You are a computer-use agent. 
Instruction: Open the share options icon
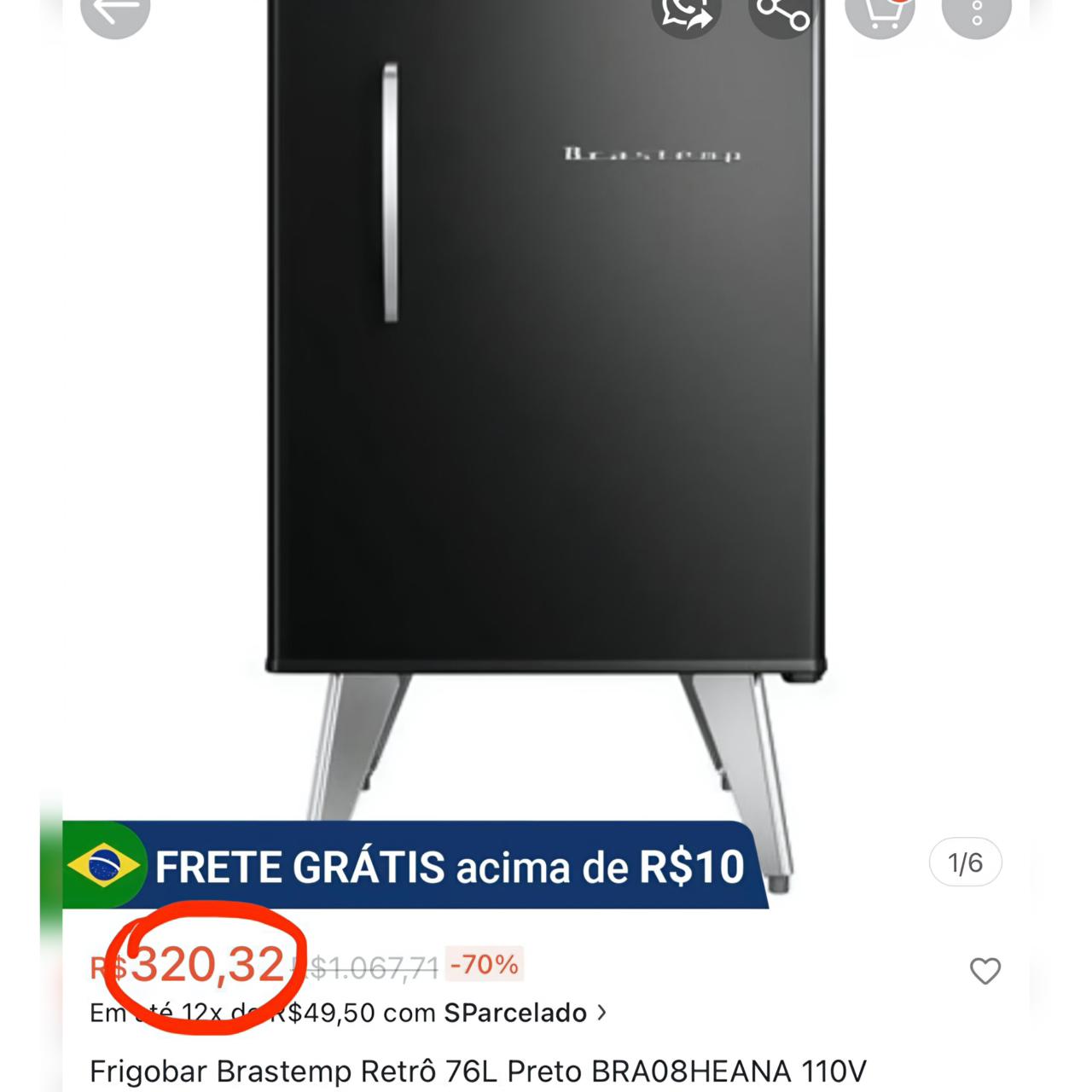point(783,12)
